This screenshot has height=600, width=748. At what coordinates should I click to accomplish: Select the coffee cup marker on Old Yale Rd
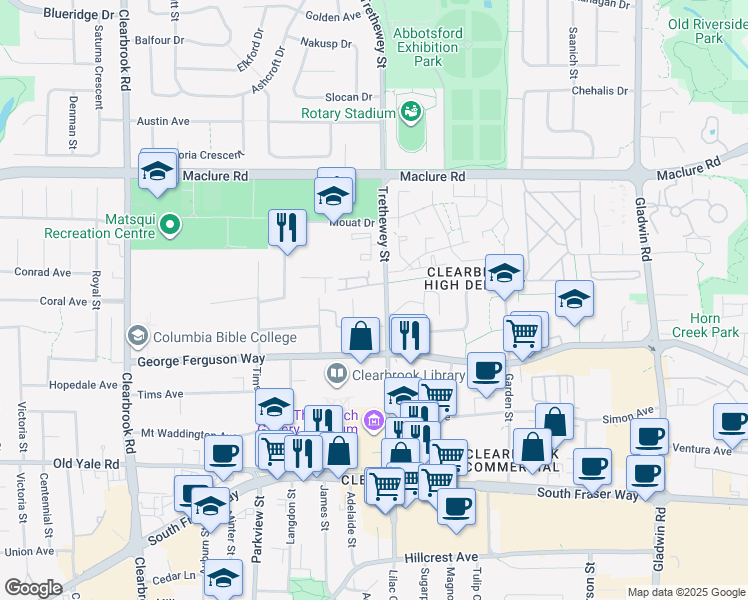[x=223, y=455]
